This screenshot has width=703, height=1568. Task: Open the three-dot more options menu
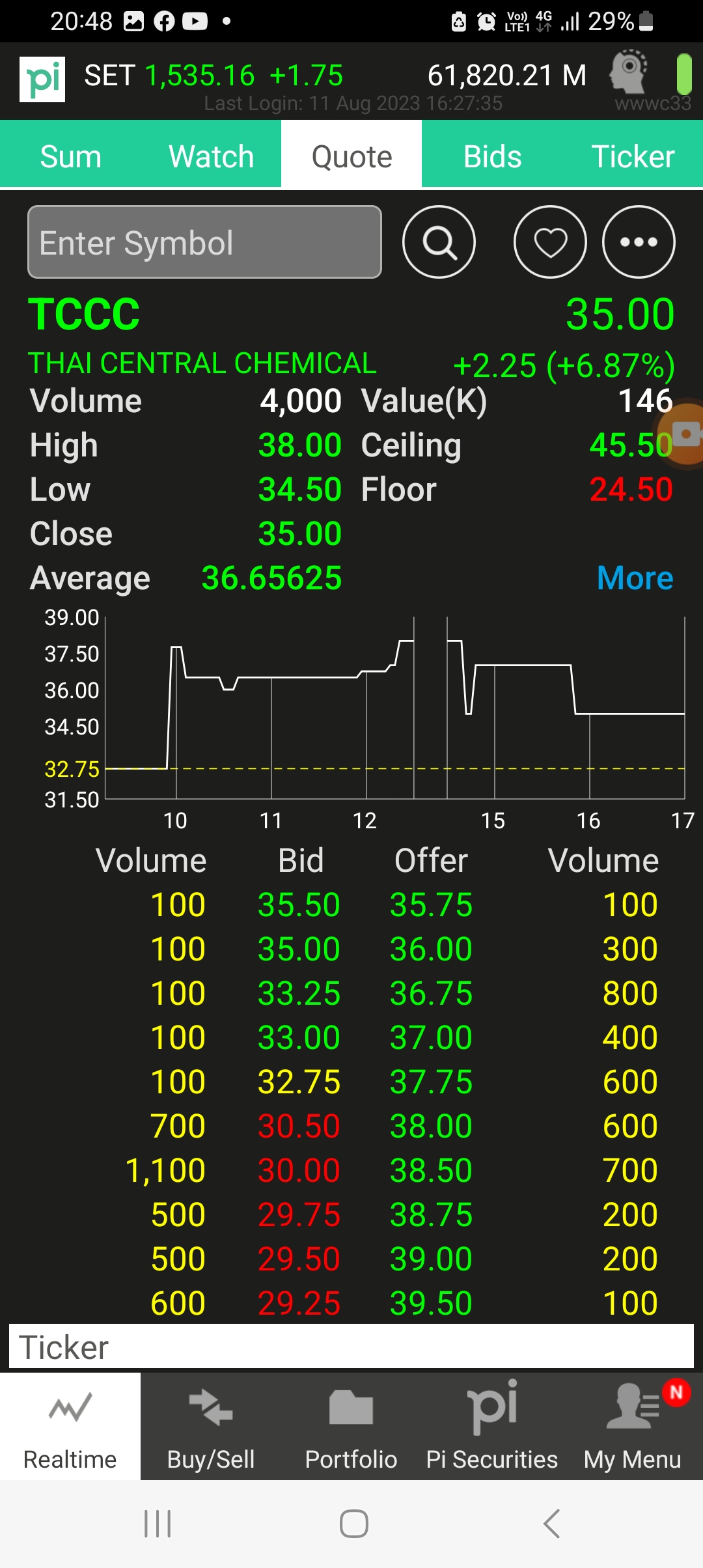(639, 242)
